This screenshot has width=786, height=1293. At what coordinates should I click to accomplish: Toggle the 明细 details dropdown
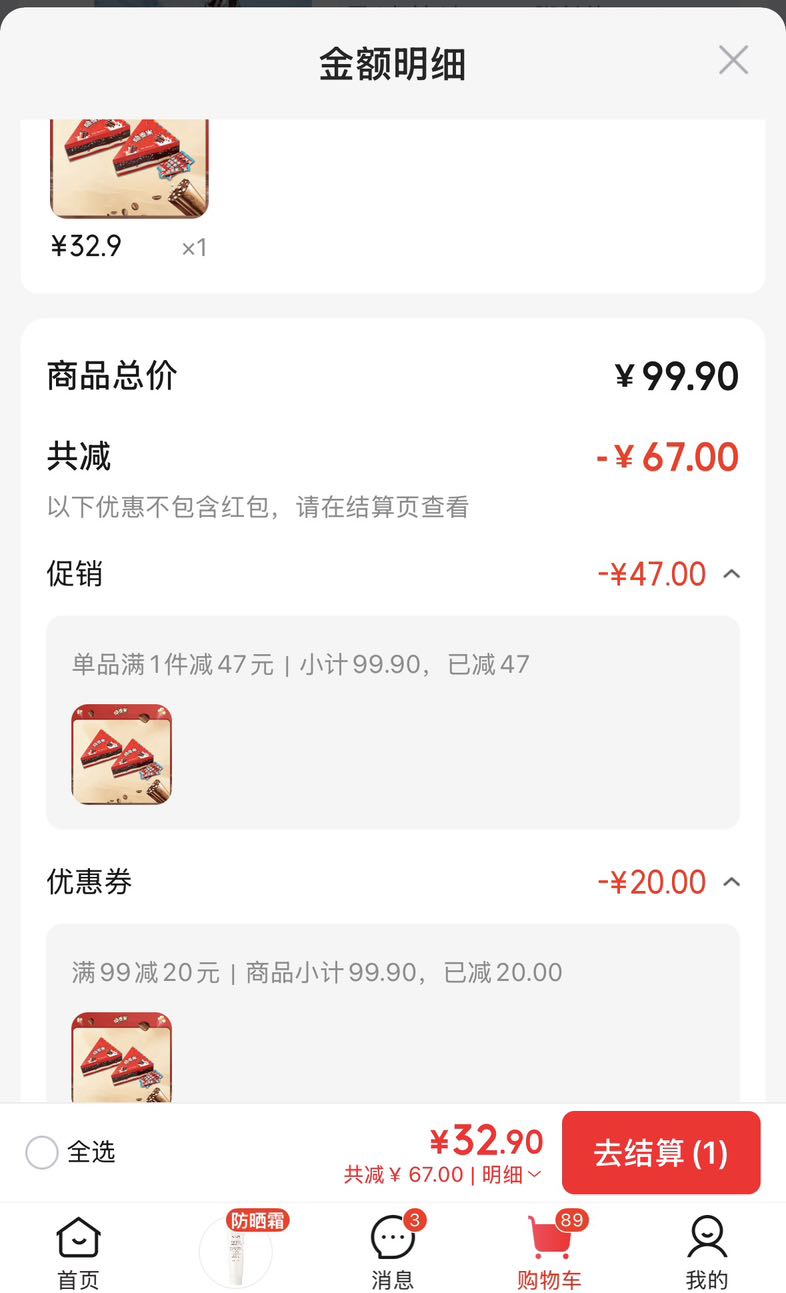coord(512,1175)
